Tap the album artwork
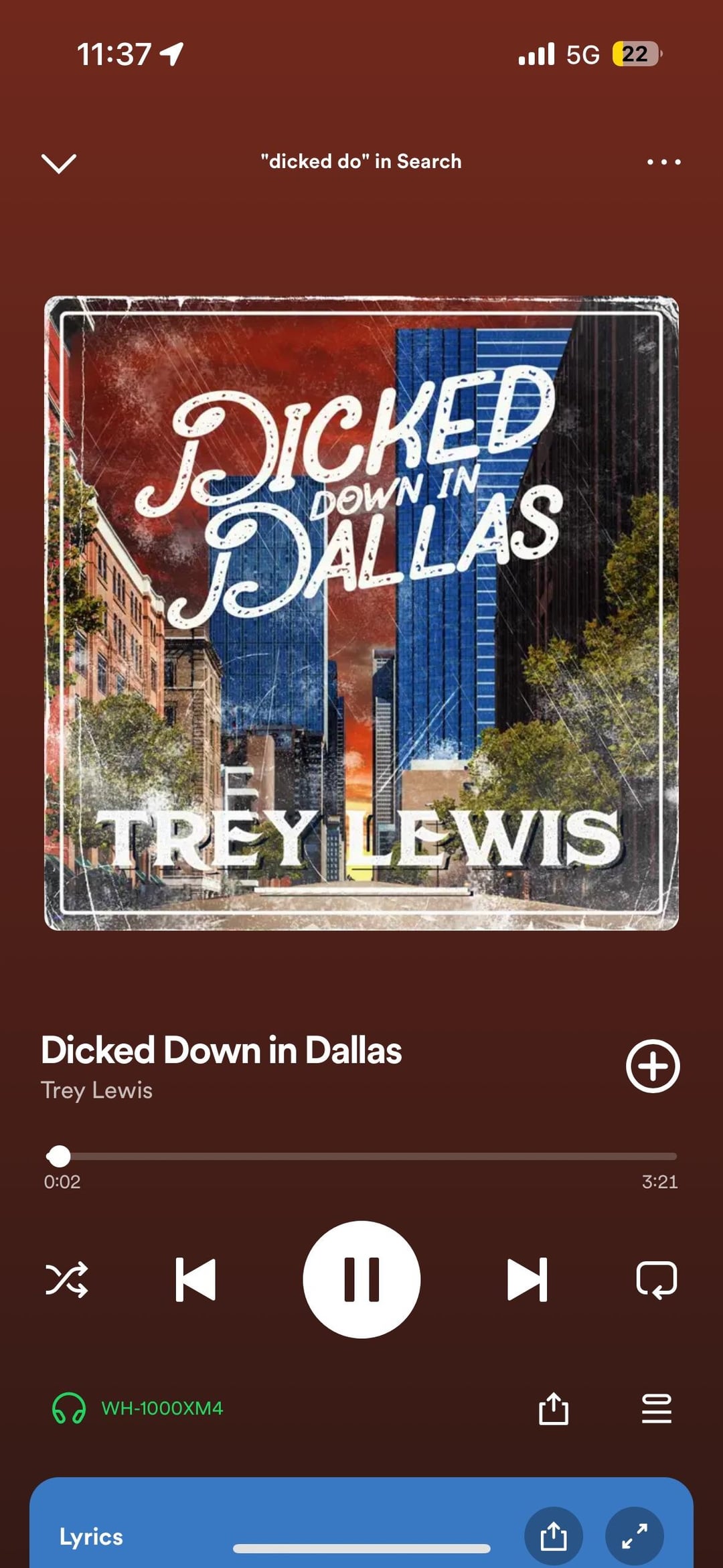This screenshot has height=1568, width=723. point(361,613)
